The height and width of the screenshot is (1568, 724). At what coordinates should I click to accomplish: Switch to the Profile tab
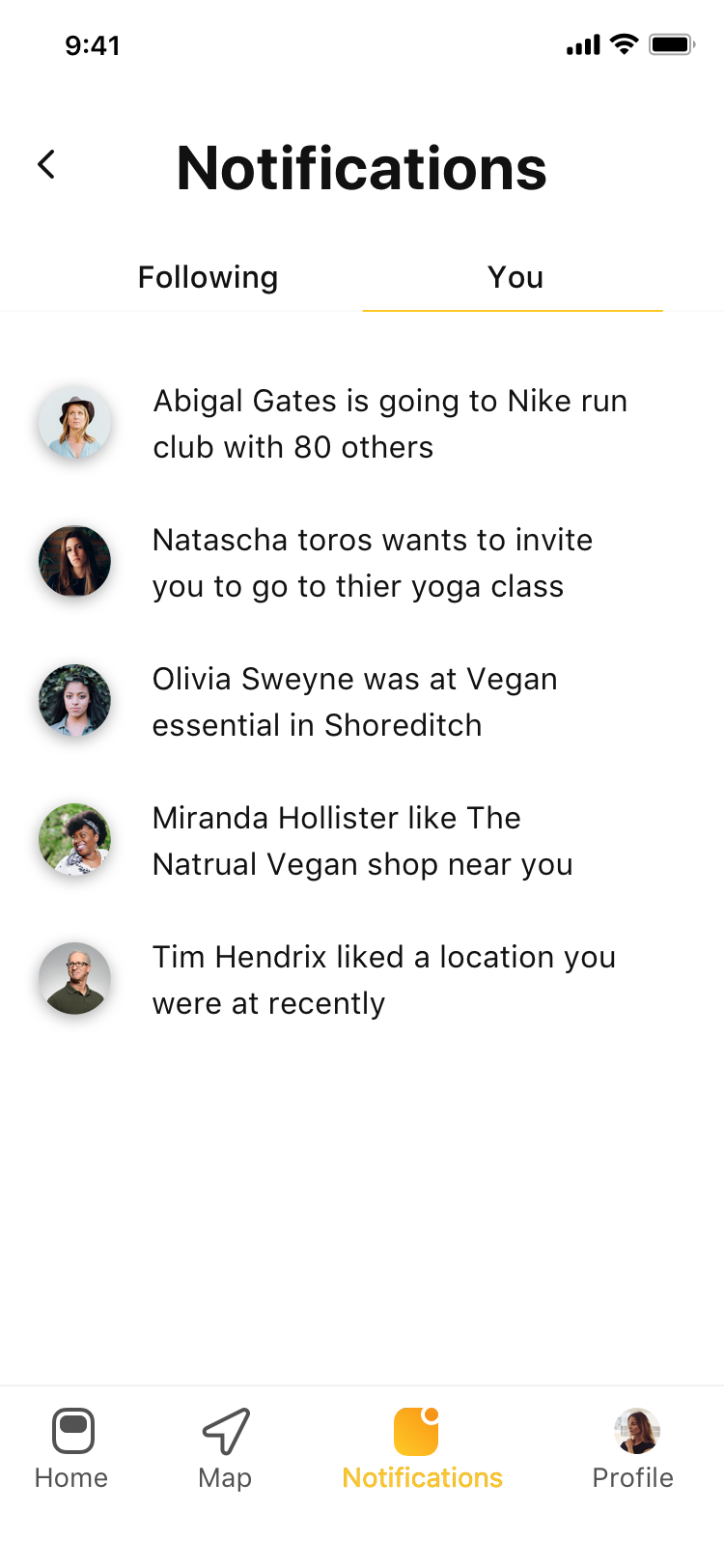pos(633,1449)
